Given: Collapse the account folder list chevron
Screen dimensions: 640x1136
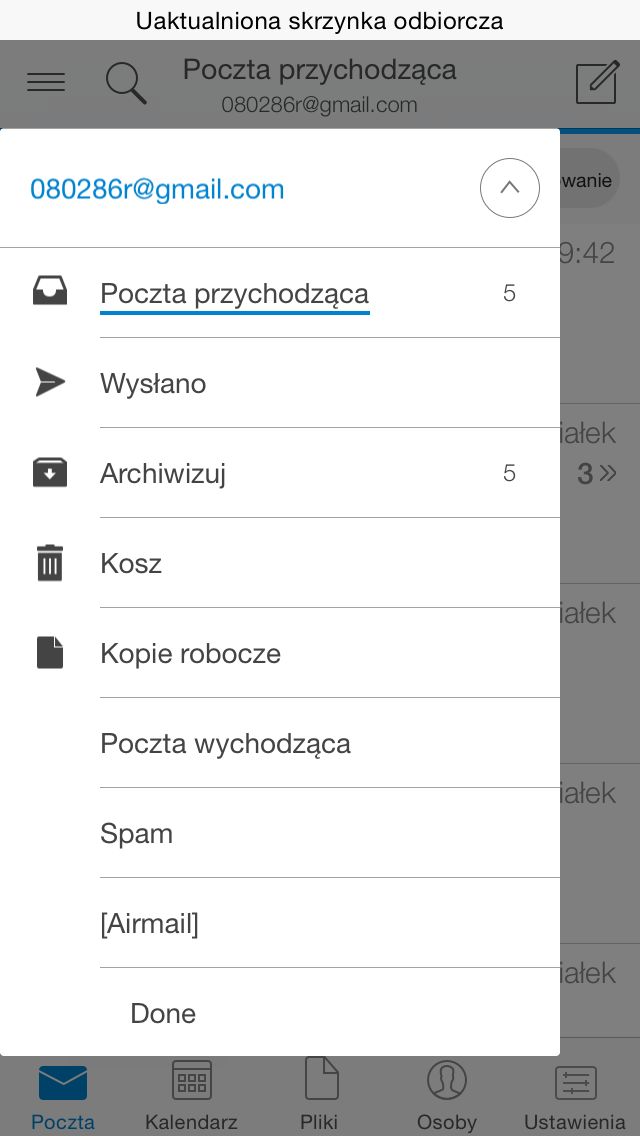Looking at the screenshot, I should click(510, 188).
